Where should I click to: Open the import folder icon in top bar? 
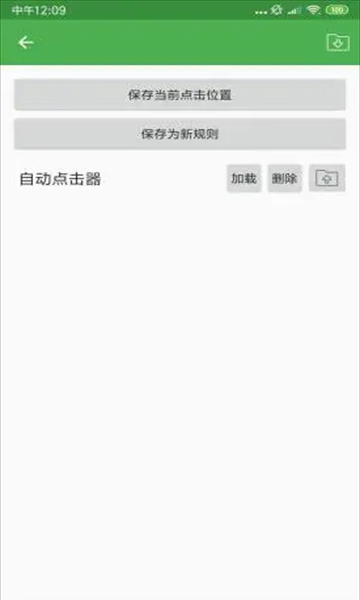click(338, 42)
